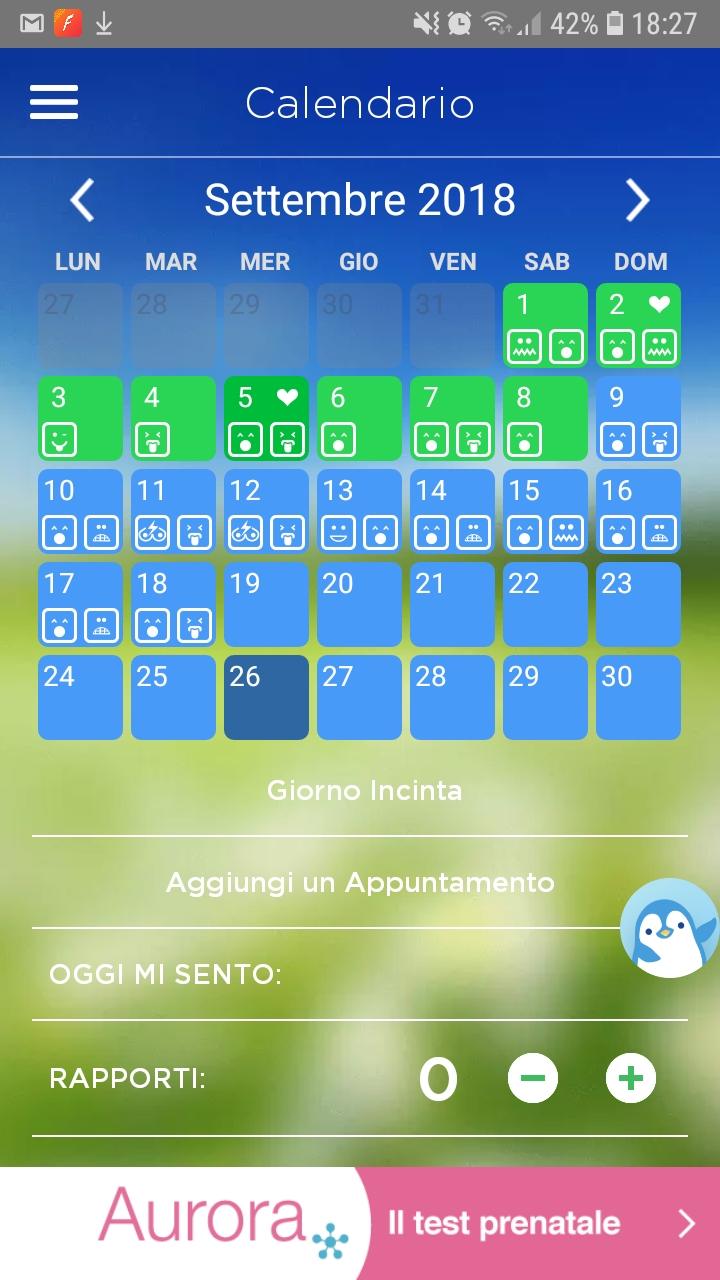Open the hamburger menu
720x1280 pixels.
[54, 102]
